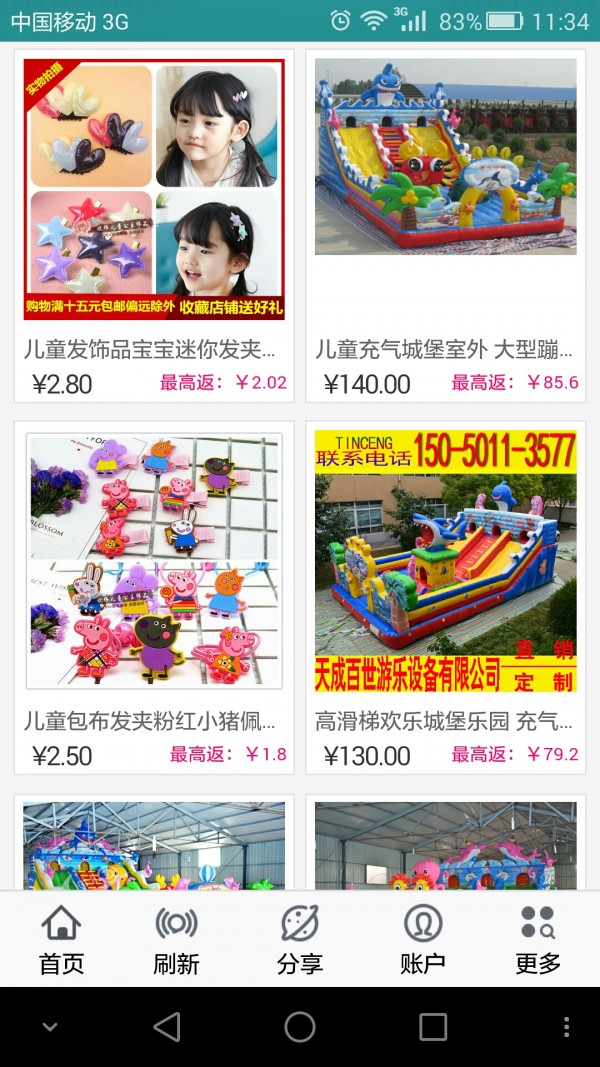Screen dimensions: 600x1067
Task: Open the 更多 menu
Action: click(538, 939)
